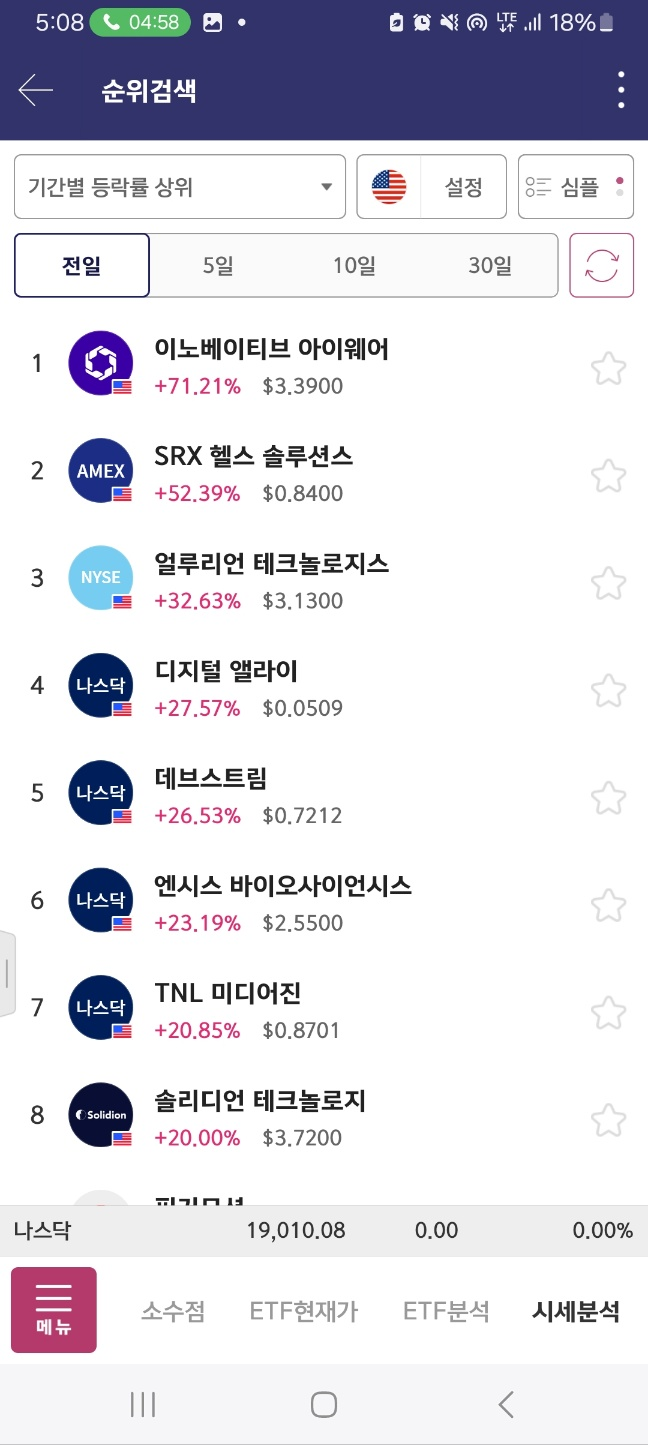
Task: Select the 전일 period tab
Action: (82, 266)
